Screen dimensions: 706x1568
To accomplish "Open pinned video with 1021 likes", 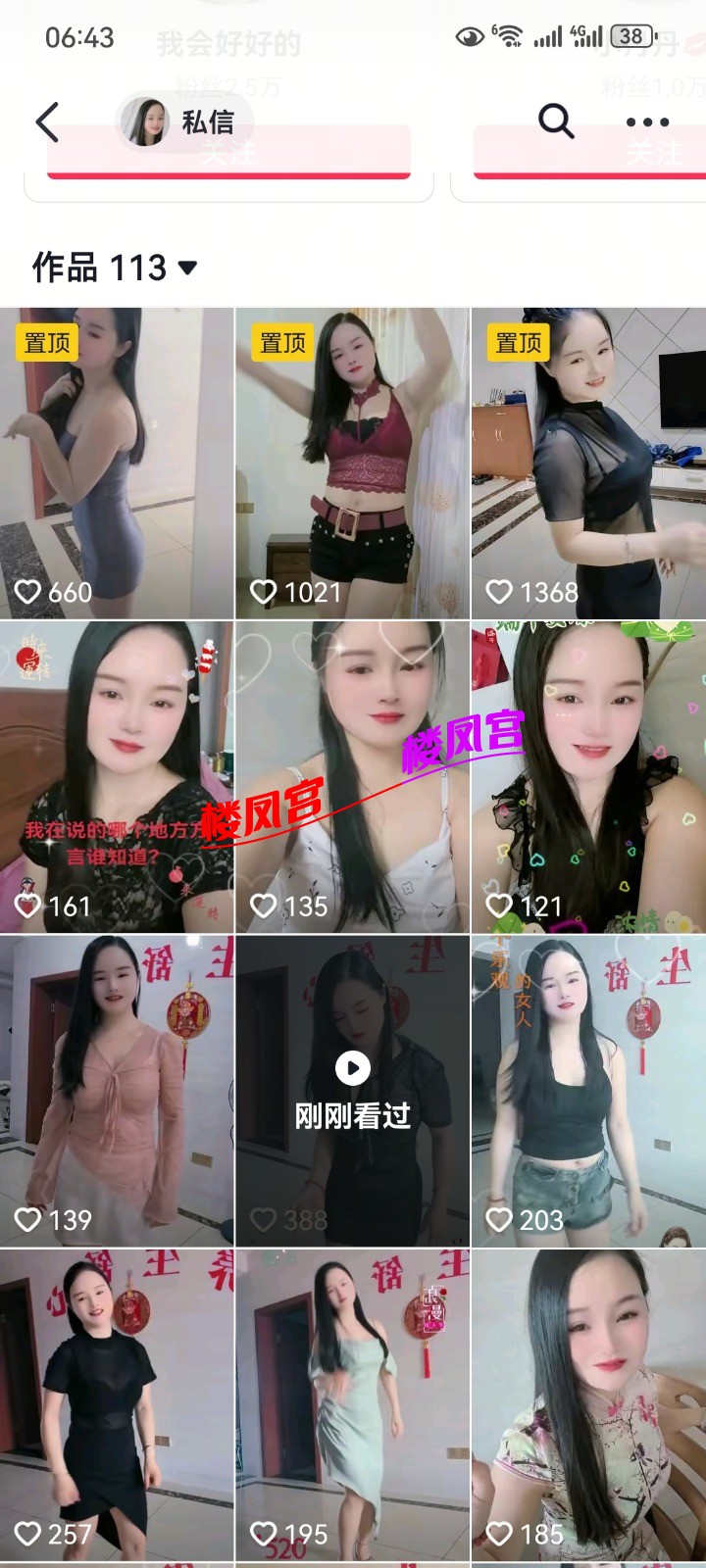I will [x=352, y=463].
